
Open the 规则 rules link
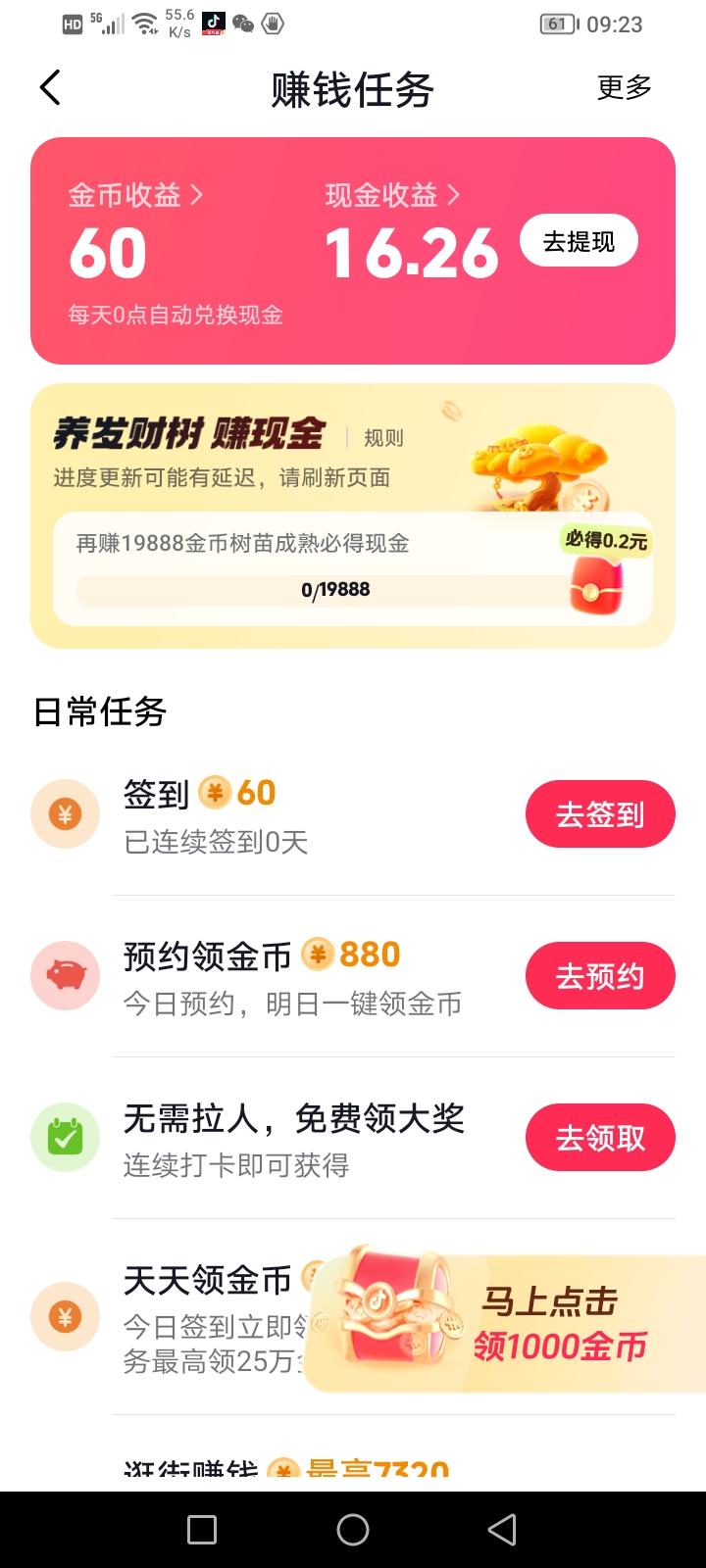pyautogui.click(x=383, y=438)
